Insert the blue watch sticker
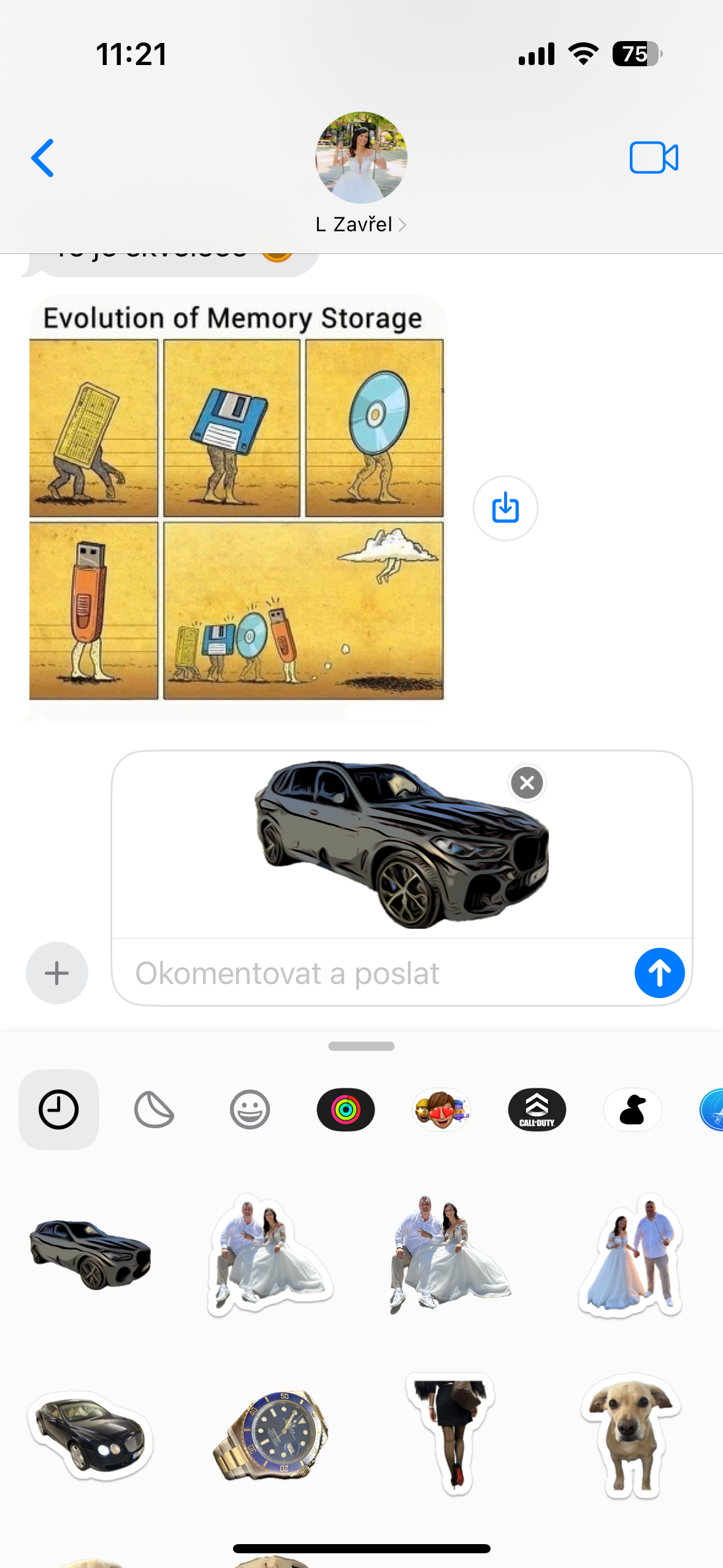The height and width of the screenshot is (1568, 723). pyautogui.click(x=272, y=1434)
